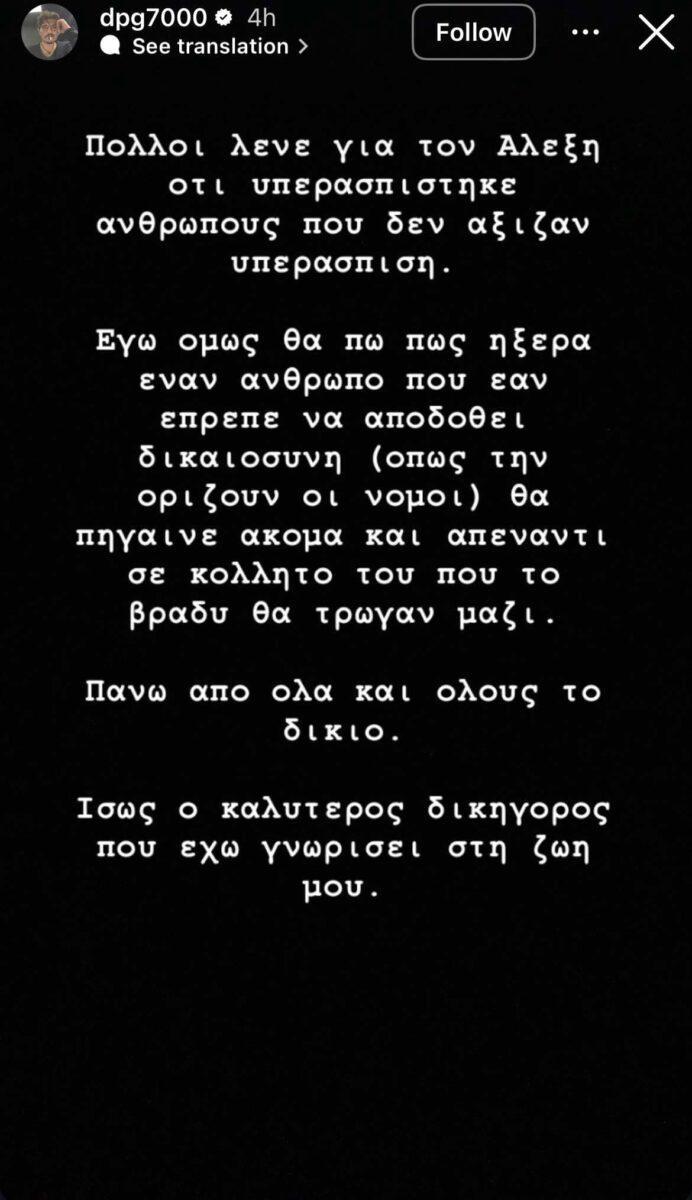Screen dimensions: 692x1200
Task: Open the three-dot options menu
Action: (585, 32)
